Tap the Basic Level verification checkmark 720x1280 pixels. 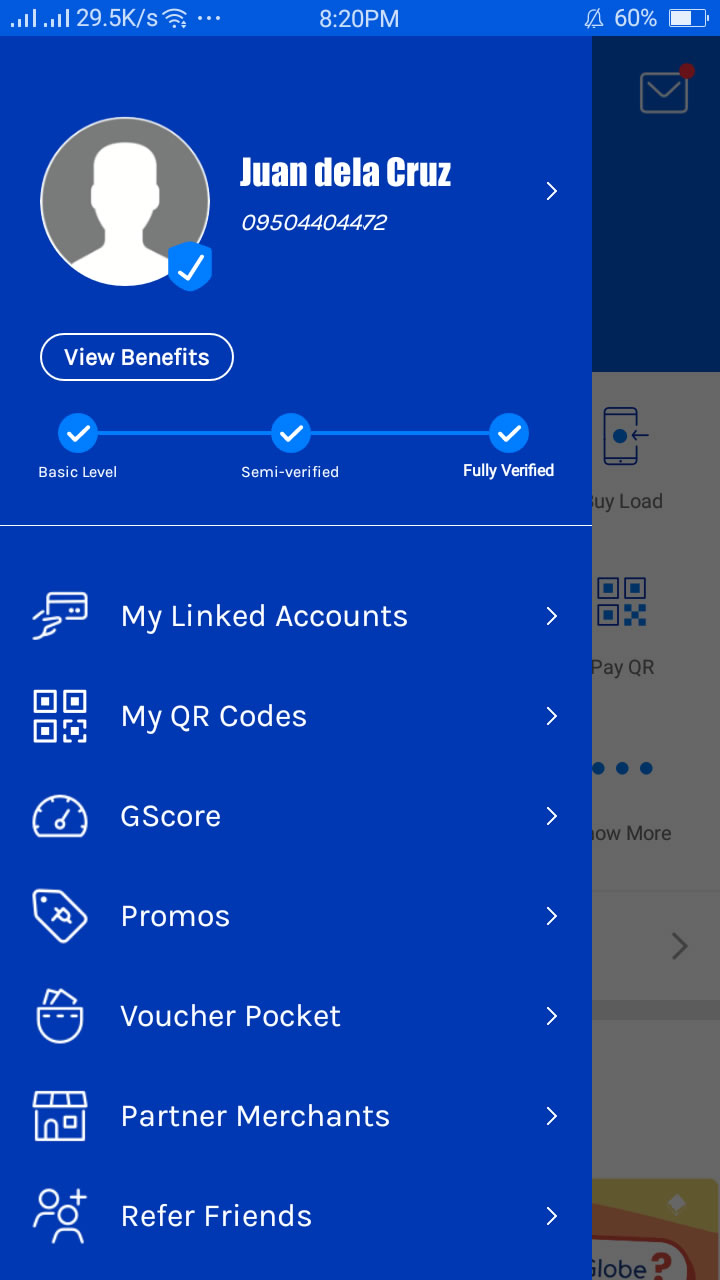click(x=78, y=433)
